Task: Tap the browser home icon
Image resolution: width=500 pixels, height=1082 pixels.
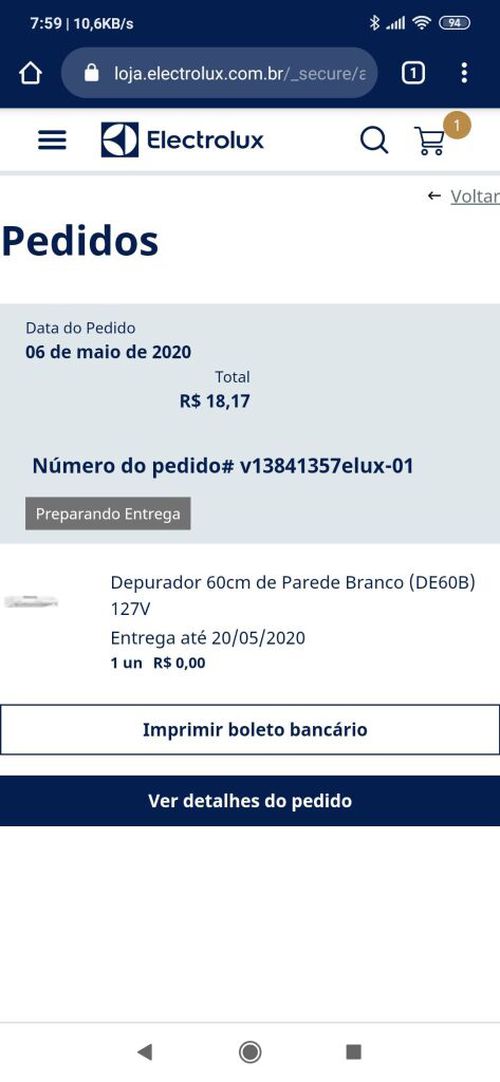Action: (30, 73)
